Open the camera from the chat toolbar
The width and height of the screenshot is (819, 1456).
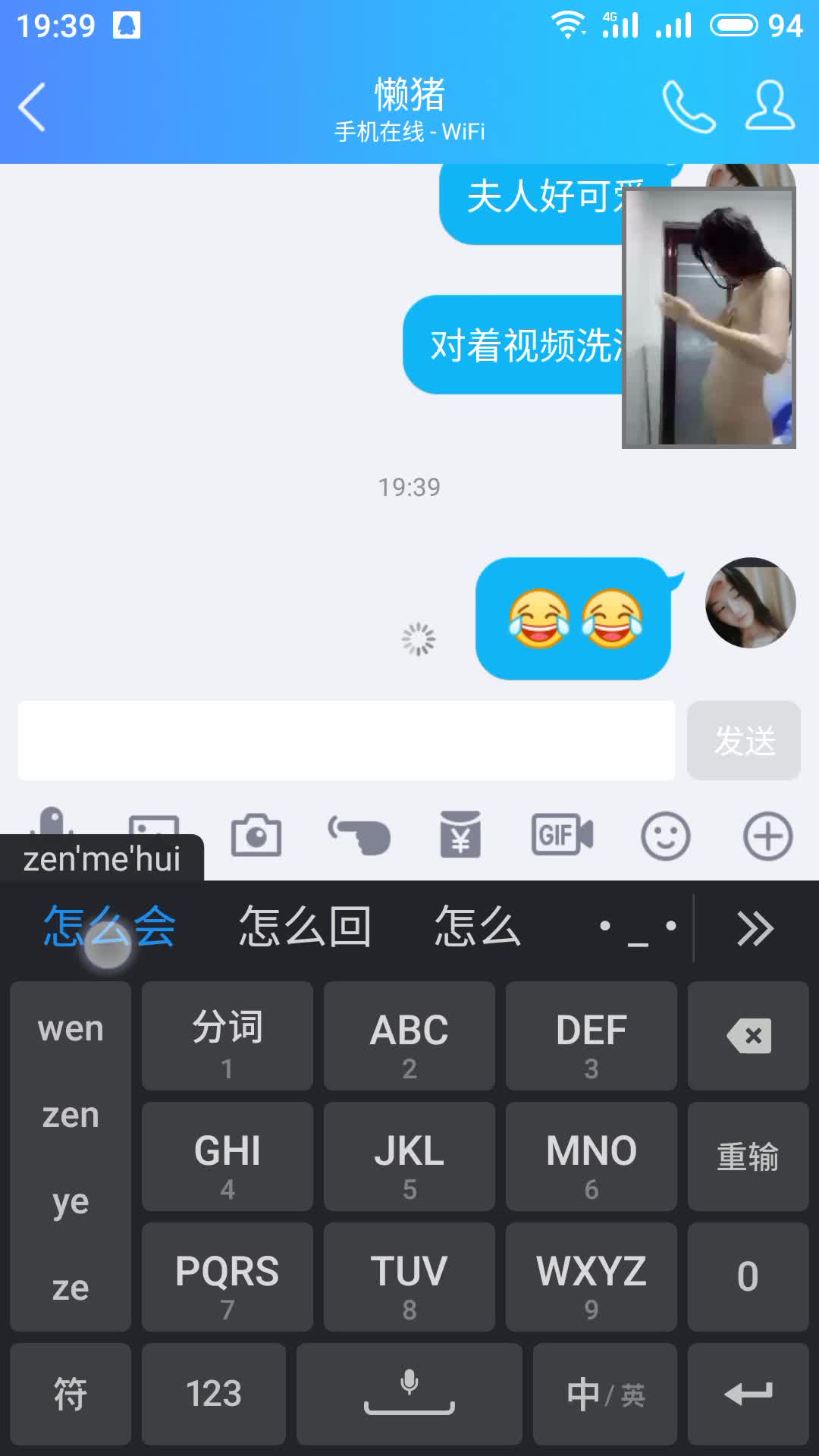(x=256, y=836)
